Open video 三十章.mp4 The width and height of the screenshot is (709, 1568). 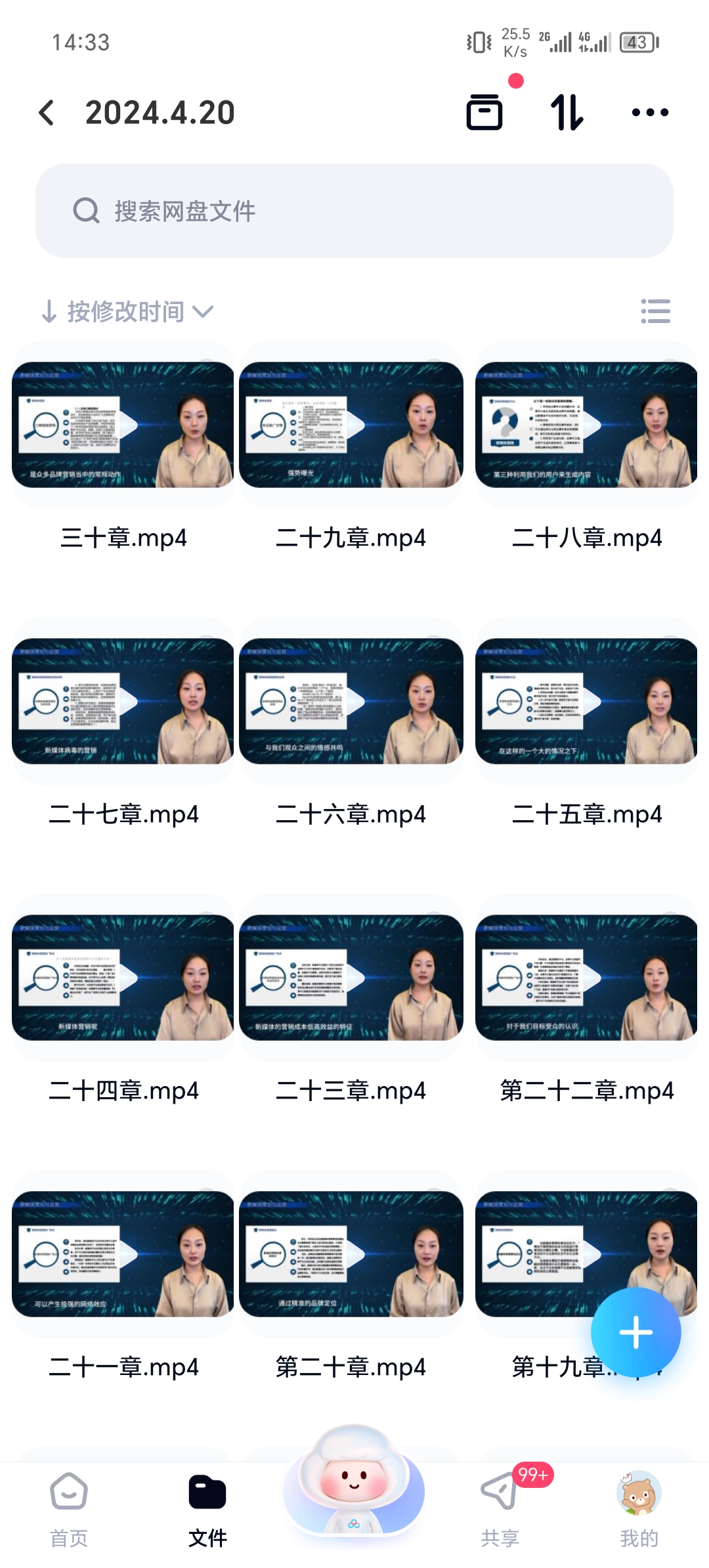point(123,425)
